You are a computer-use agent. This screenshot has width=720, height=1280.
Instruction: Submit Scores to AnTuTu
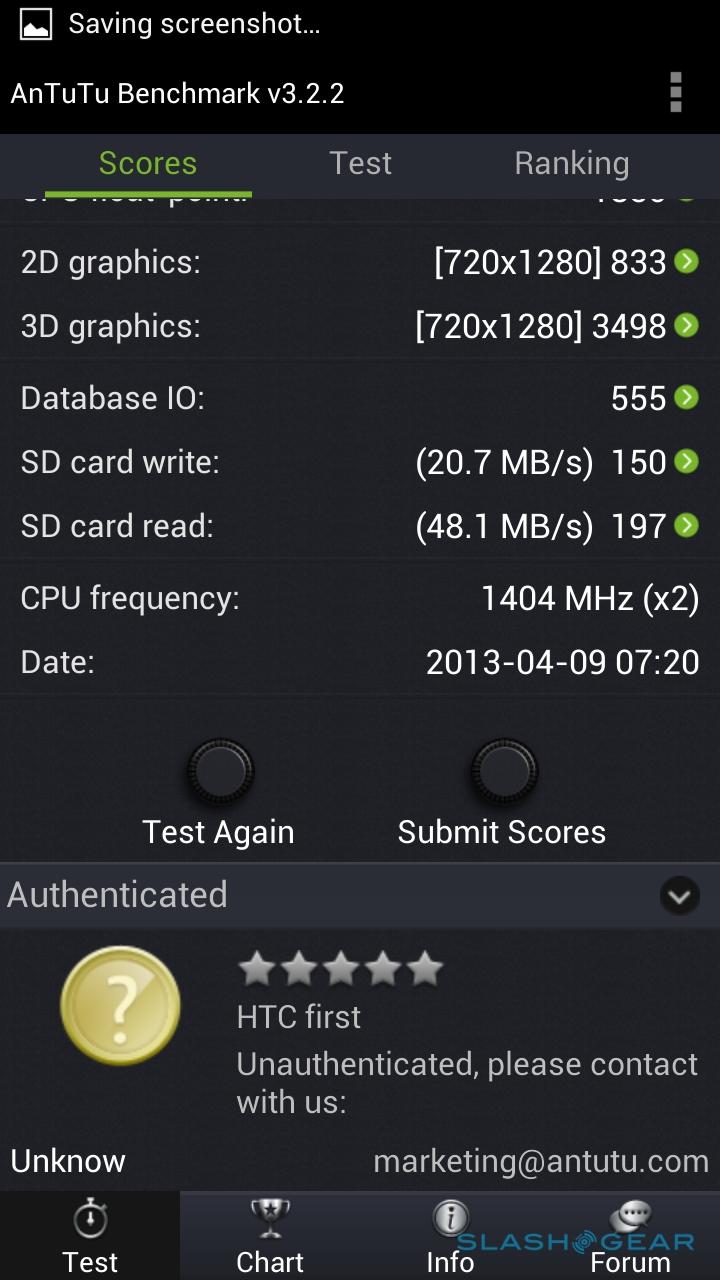tap(503, 773)
